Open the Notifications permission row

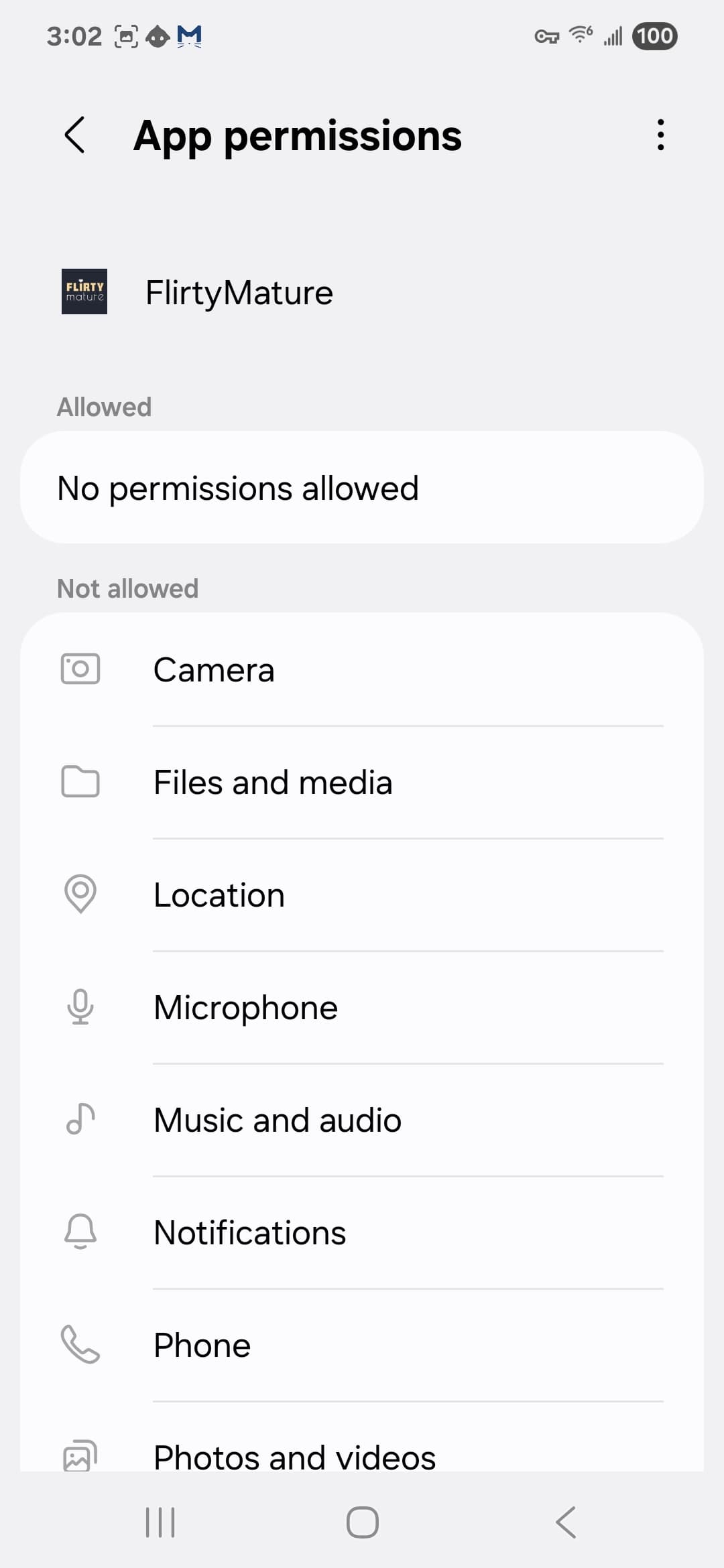362,1232
